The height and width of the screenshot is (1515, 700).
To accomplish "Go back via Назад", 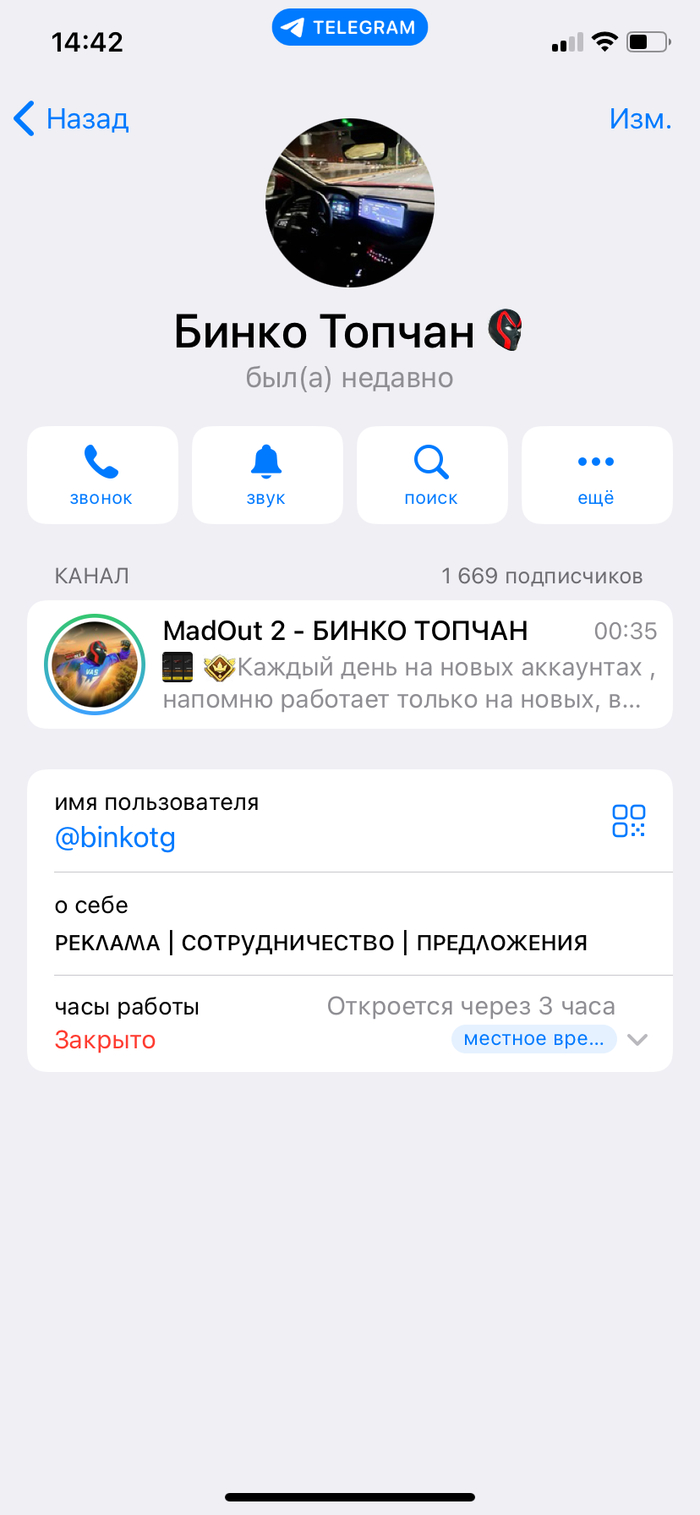I will click(71, 119).
